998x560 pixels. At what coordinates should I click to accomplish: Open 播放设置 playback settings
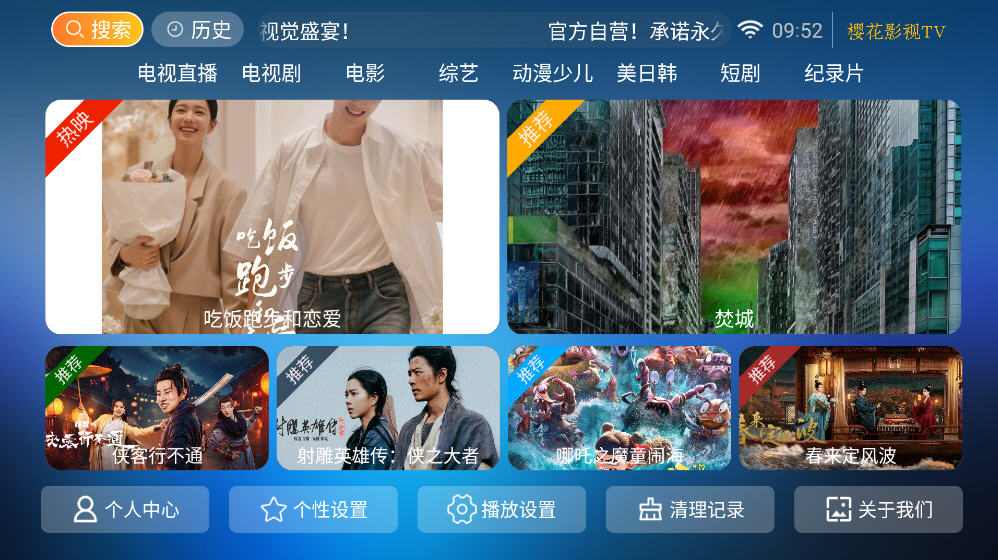[501, 510]
